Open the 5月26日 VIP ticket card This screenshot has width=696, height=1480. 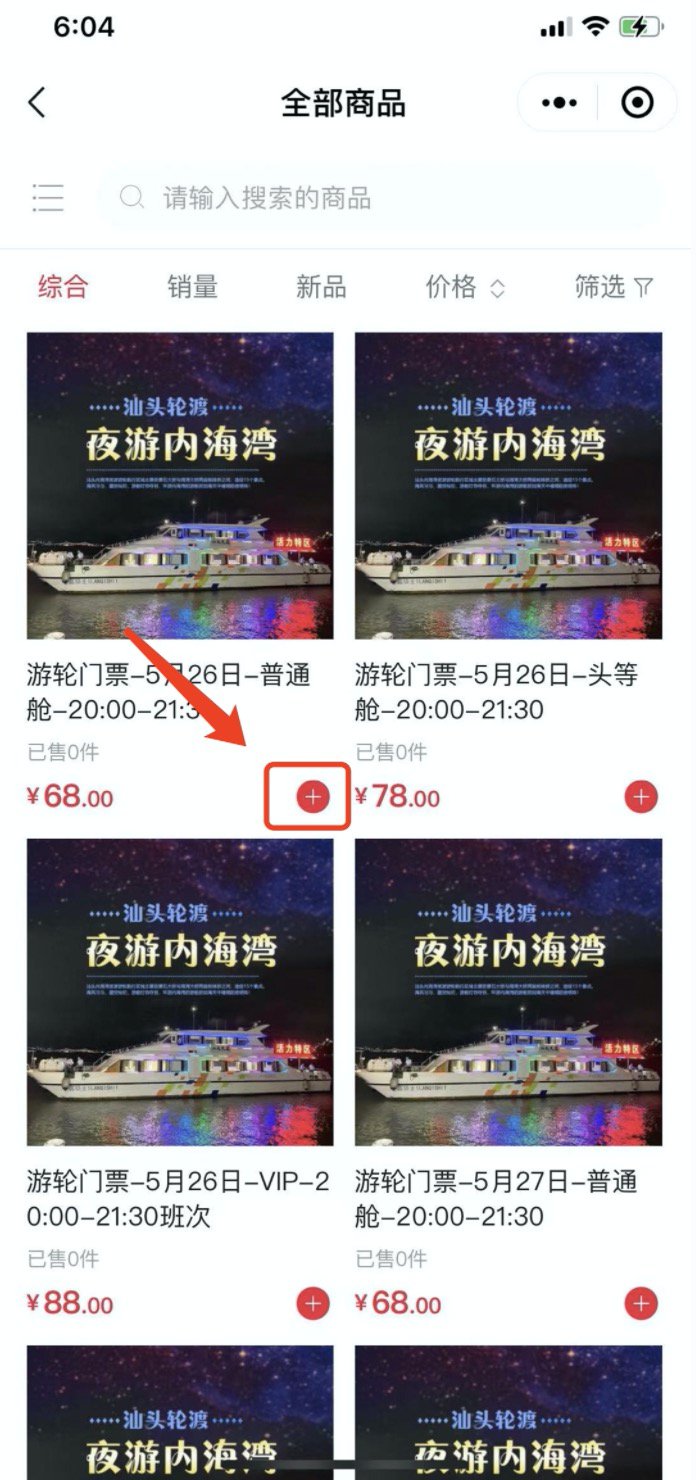point(180,992)
